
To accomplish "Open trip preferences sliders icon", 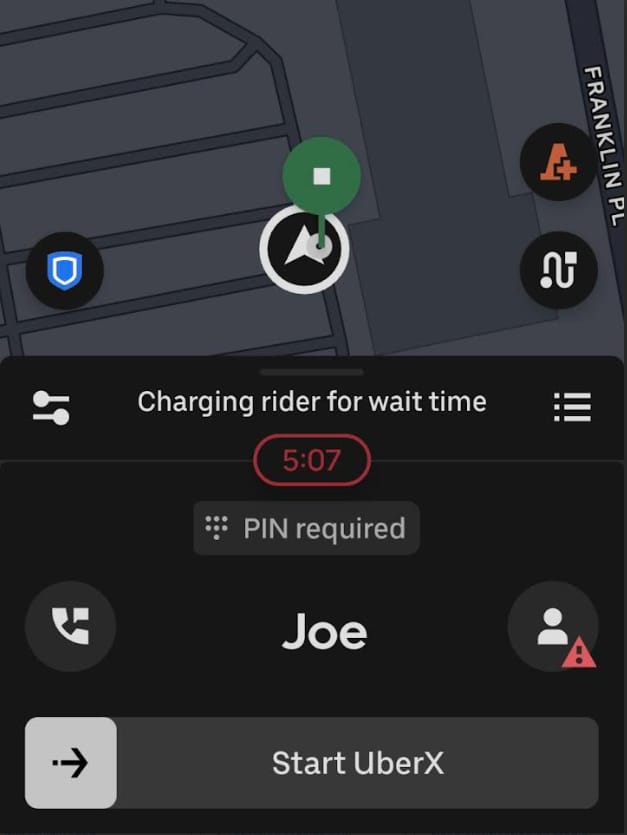I will 51,406.
